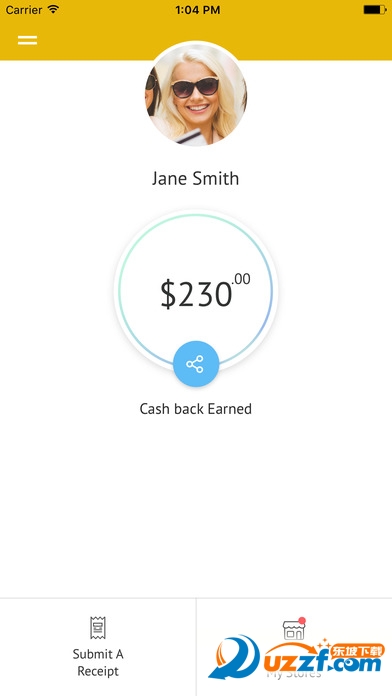Open the hamburger drawer menu
Image resolution: width=392 pixels, height=696 pixels.
[27, 40]
